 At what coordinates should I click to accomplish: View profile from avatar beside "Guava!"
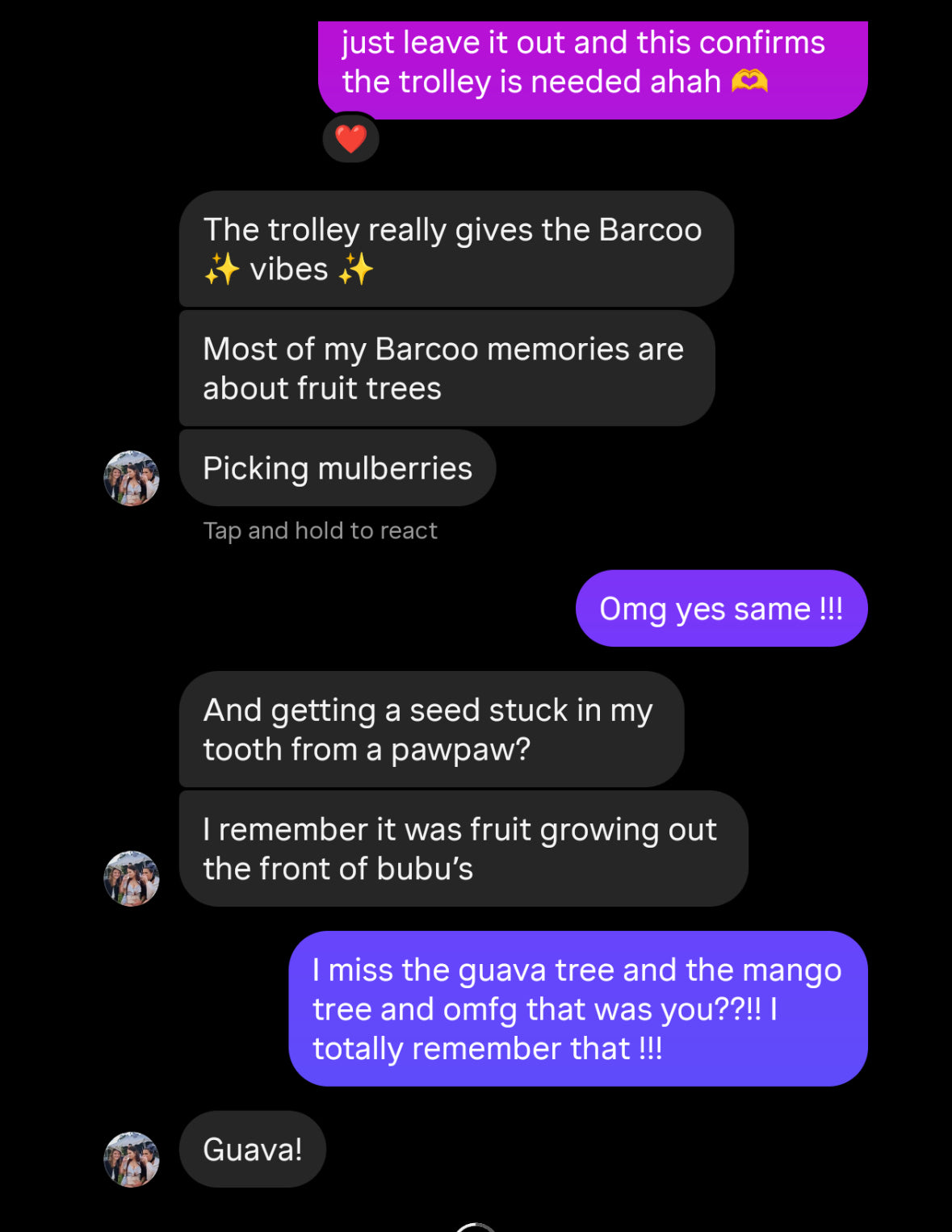click(132, 1159)
